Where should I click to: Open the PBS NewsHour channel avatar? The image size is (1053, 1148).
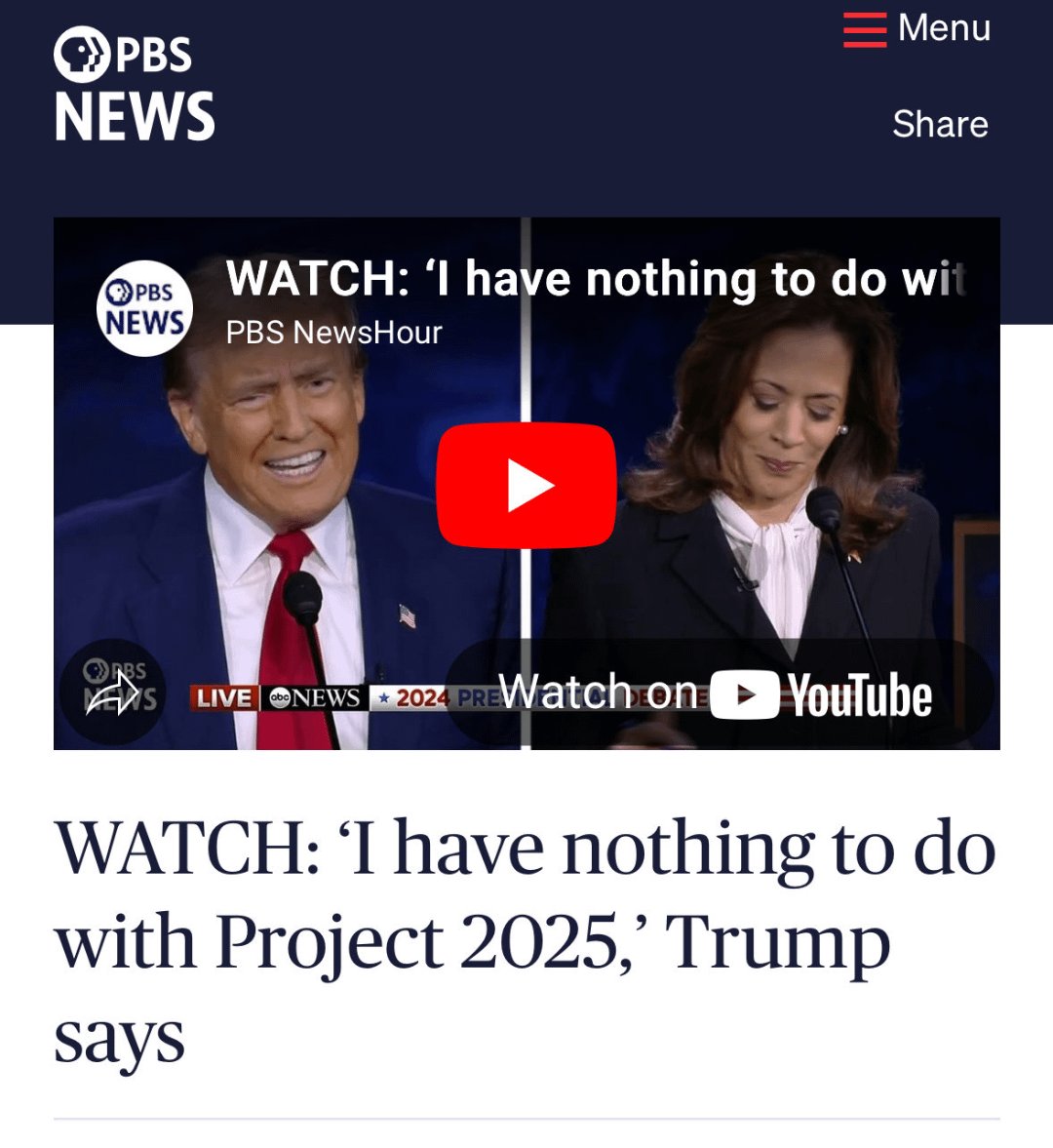144,308
